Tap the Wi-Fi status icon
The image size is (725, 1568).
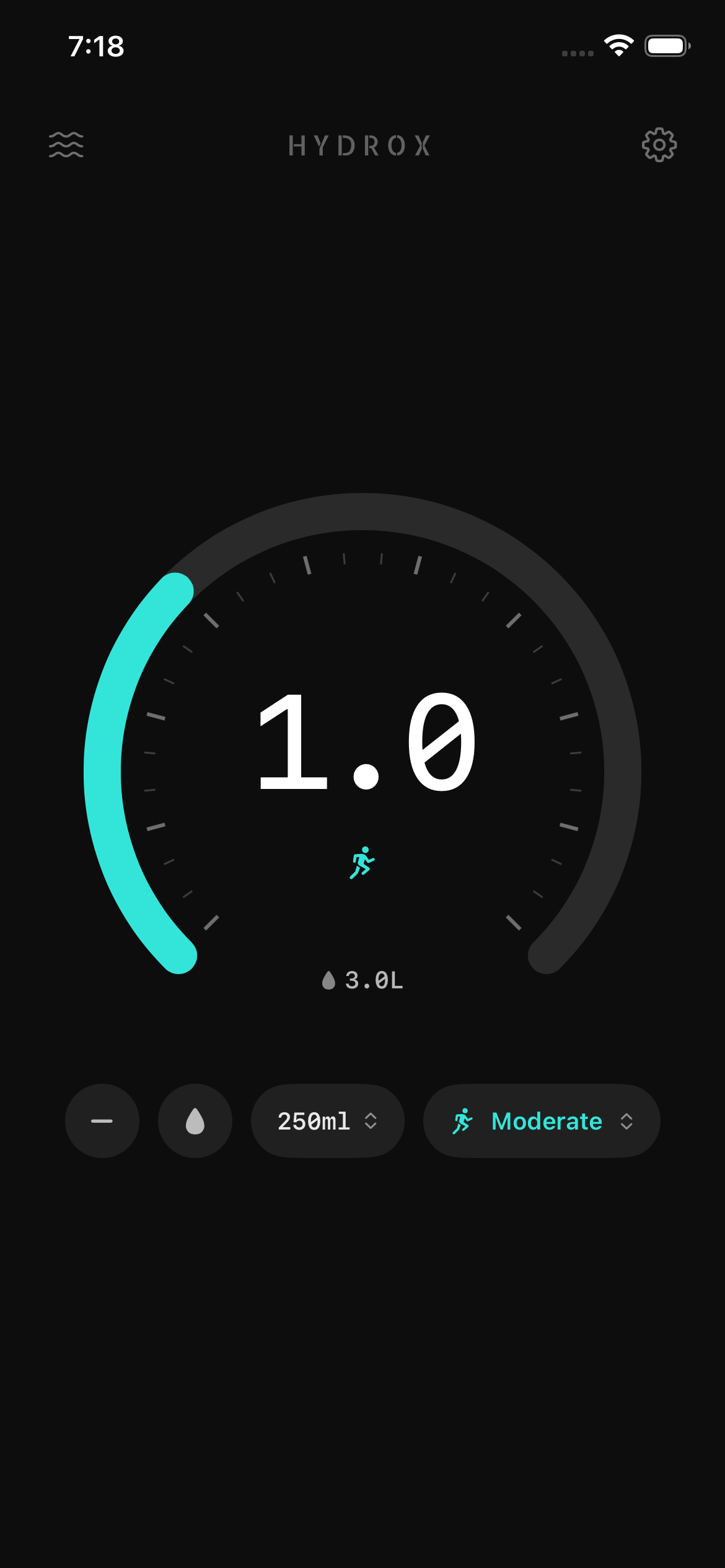(x=617, y=45)
